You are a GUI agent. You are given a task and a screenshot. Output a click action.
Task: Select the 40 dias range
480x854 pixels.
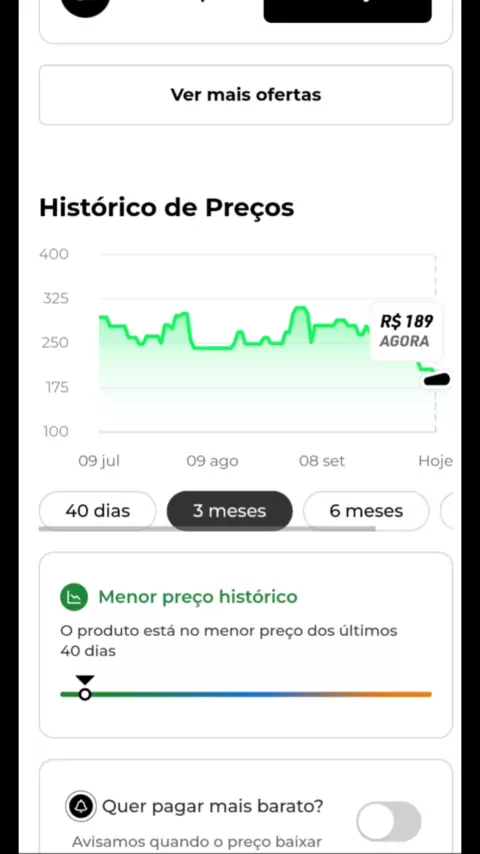[98, 511]
